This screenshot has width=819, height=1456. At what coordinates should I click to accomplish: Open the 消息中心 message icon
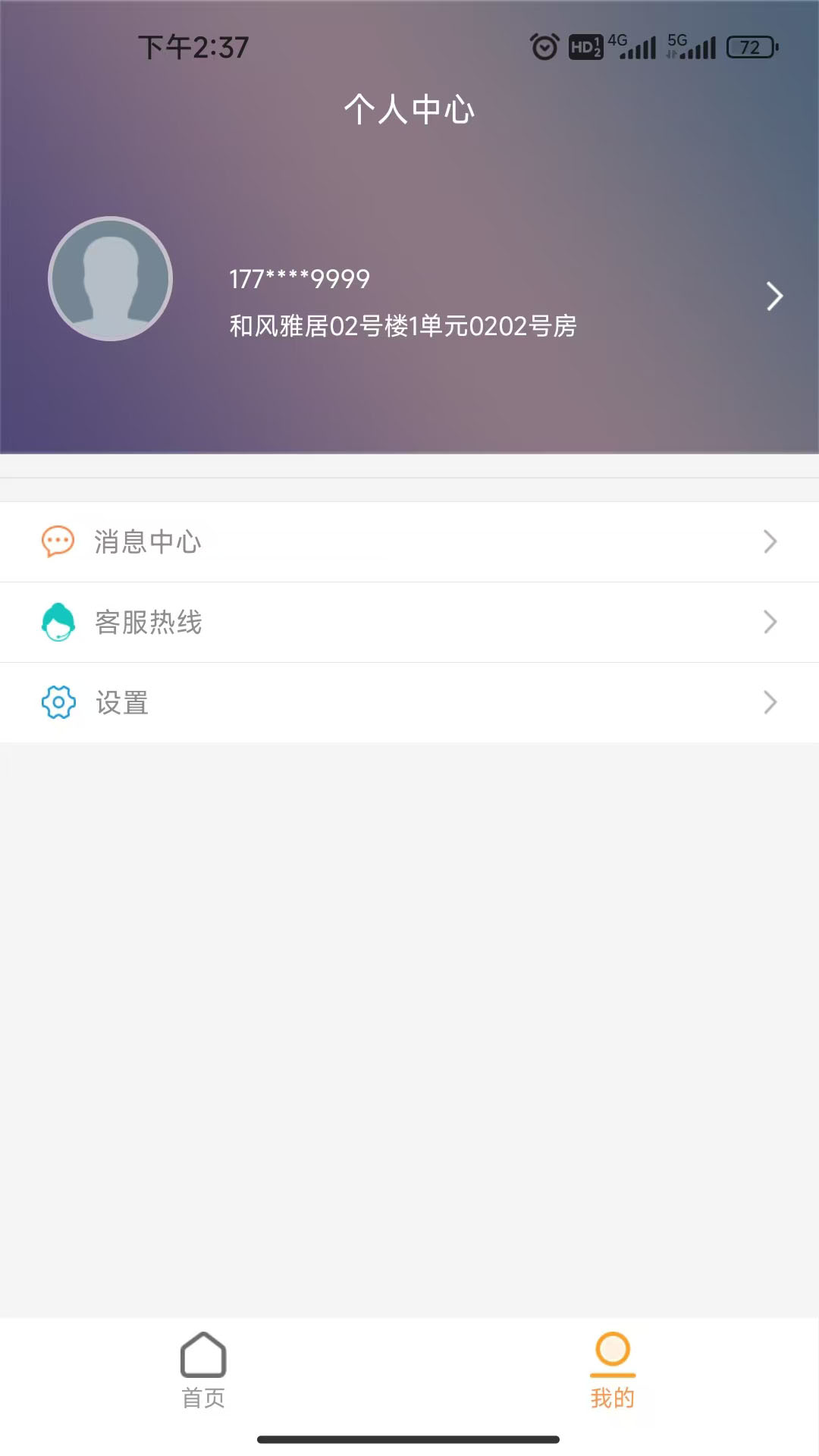[58, 541]
